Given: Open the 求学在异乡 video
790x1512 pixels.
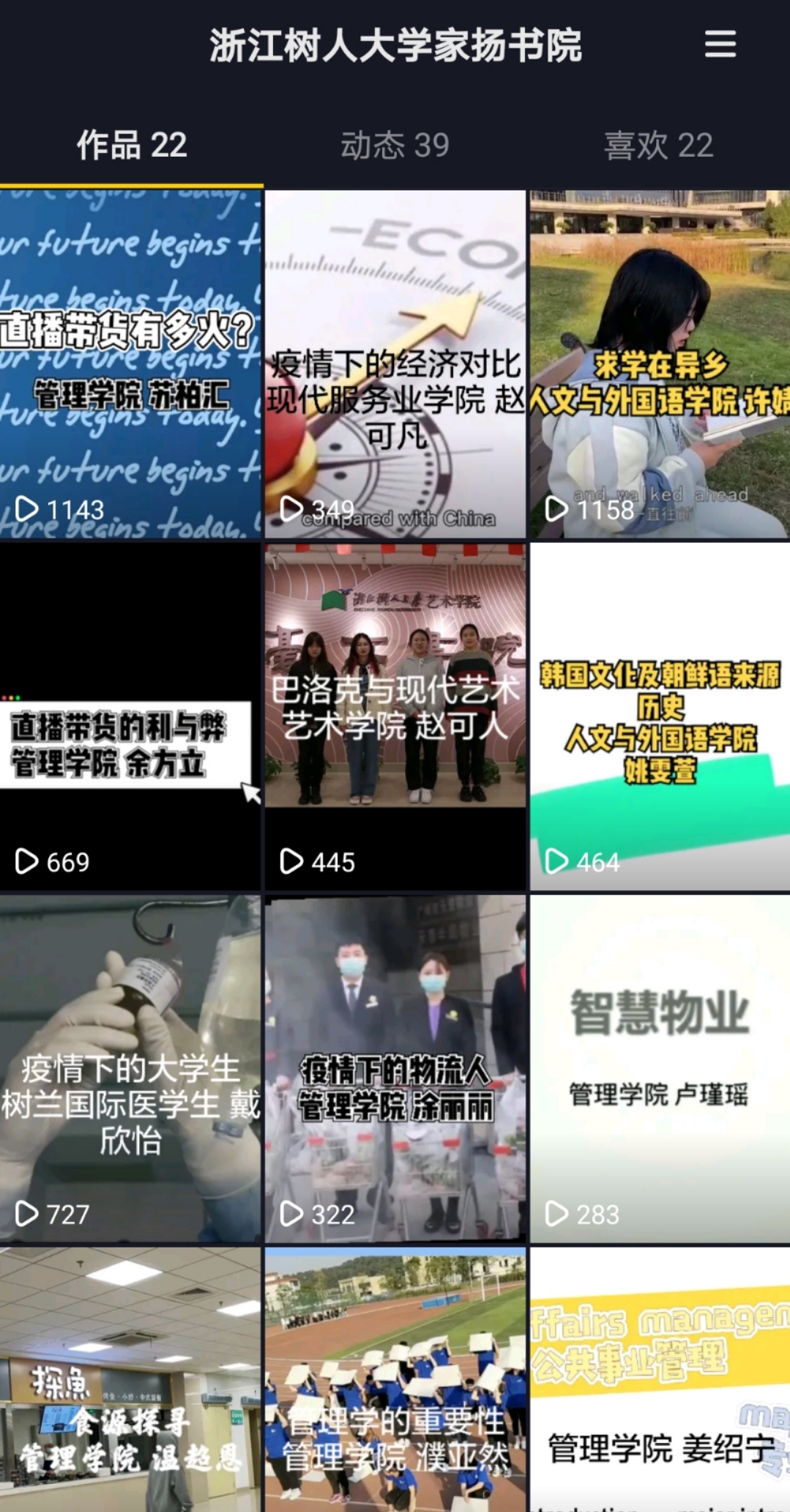Looking at the screenshot, I should [660, 364].
